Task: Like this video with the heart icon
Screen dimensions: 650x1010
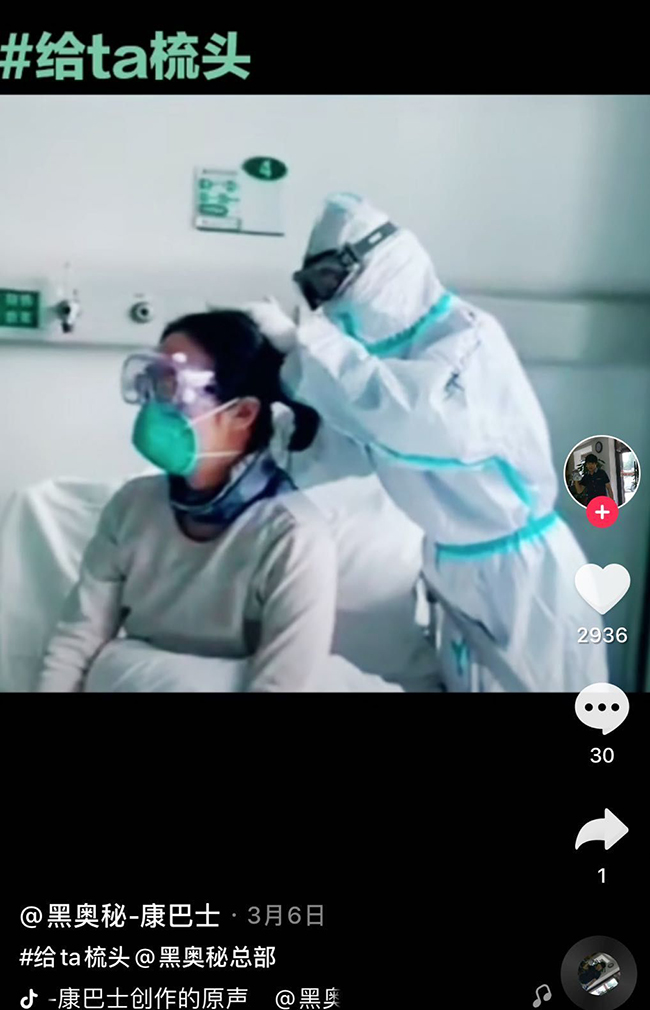Action: [602, 589]
